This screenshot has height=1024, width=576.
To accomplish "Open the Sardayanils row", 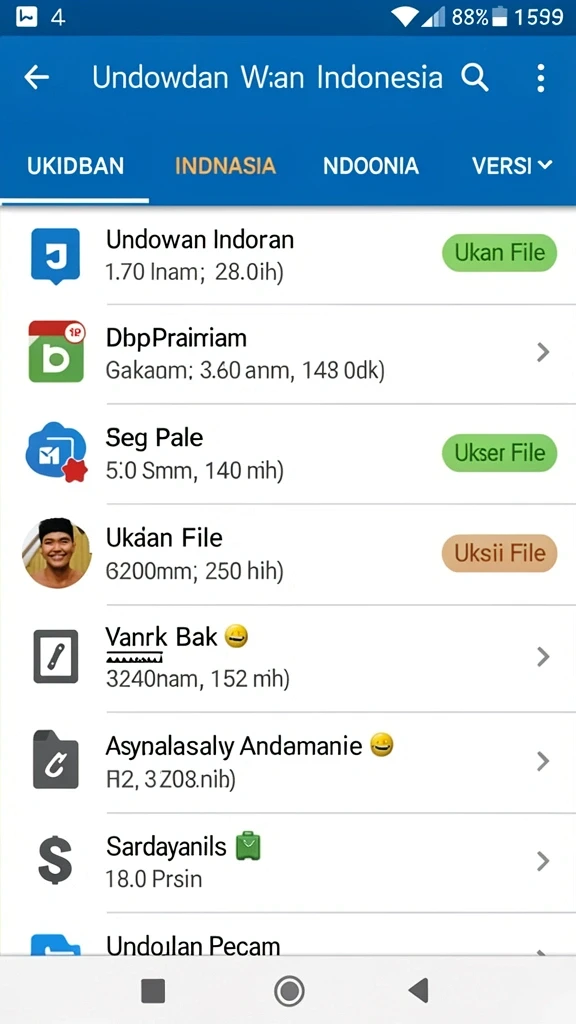I will pyautogui.click(x=288, y=862).
